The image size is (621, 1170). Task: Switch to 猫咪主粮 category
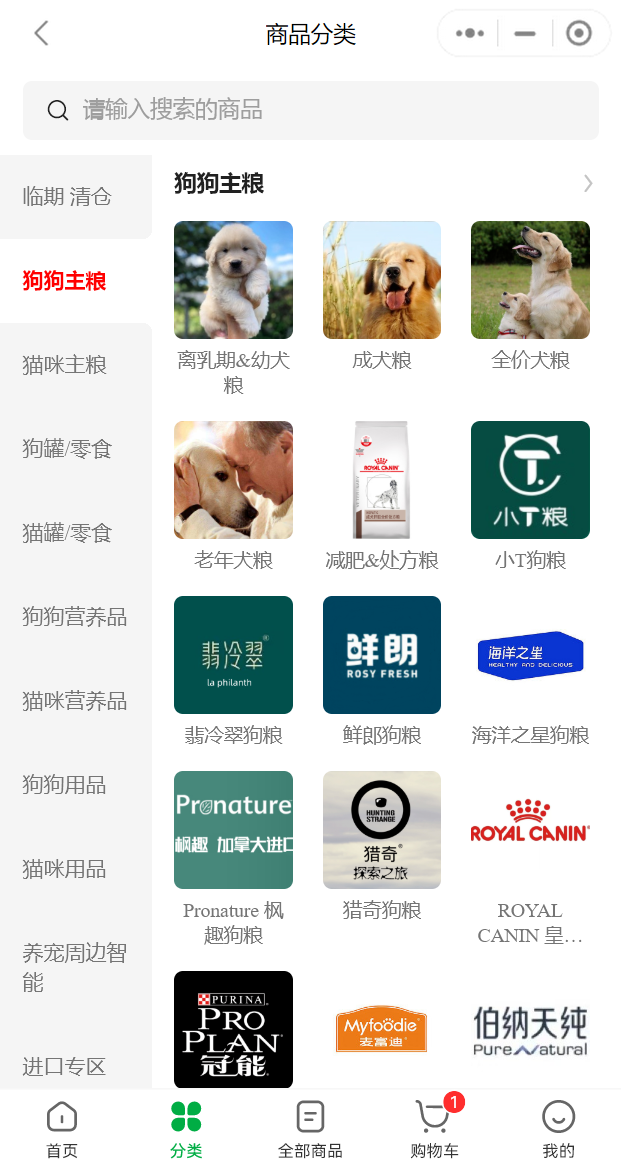pyautogui.click(x=65, y=365)
